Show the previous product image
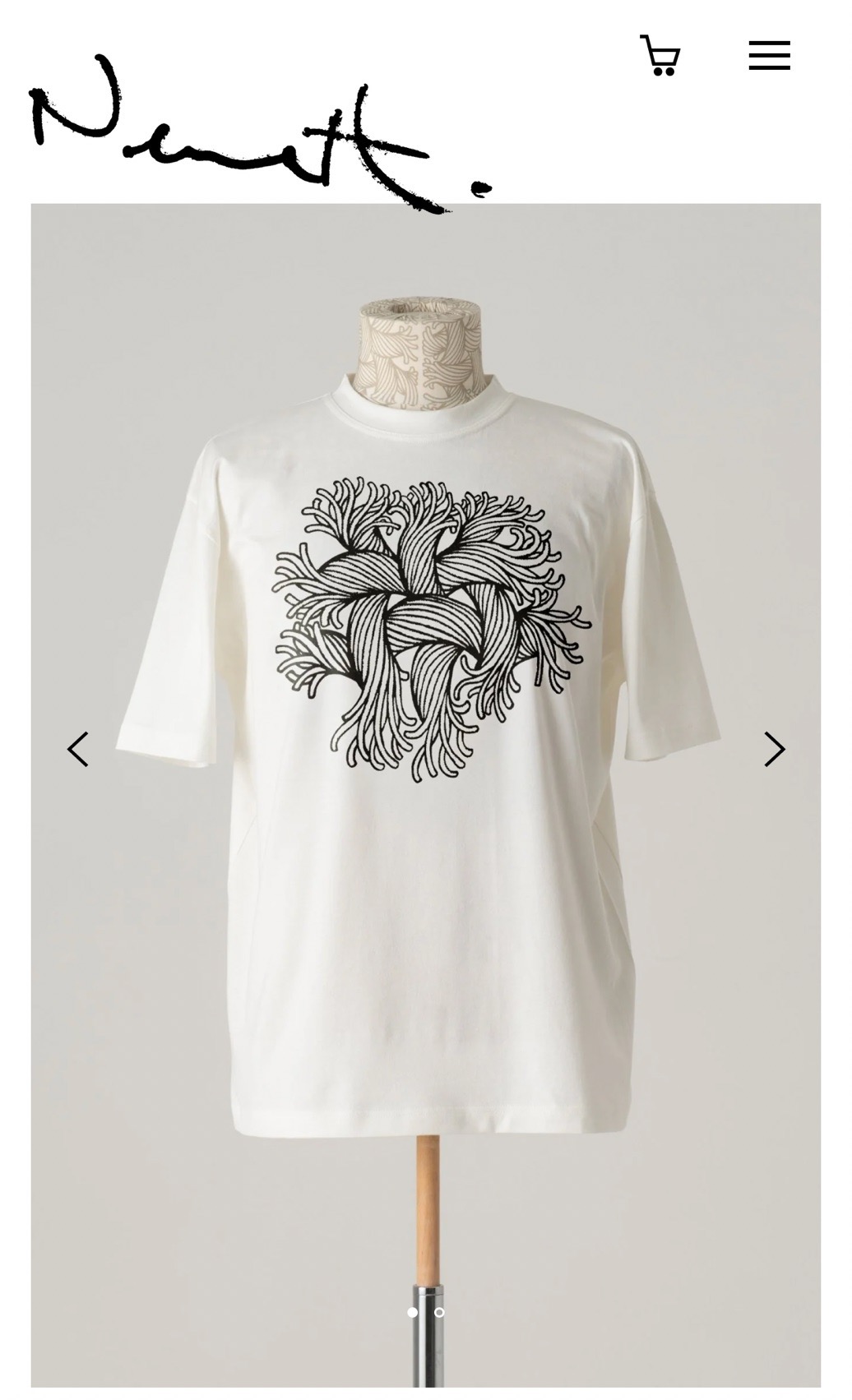The width and height of the screenshot is (852, 1400). pos(78,750)
